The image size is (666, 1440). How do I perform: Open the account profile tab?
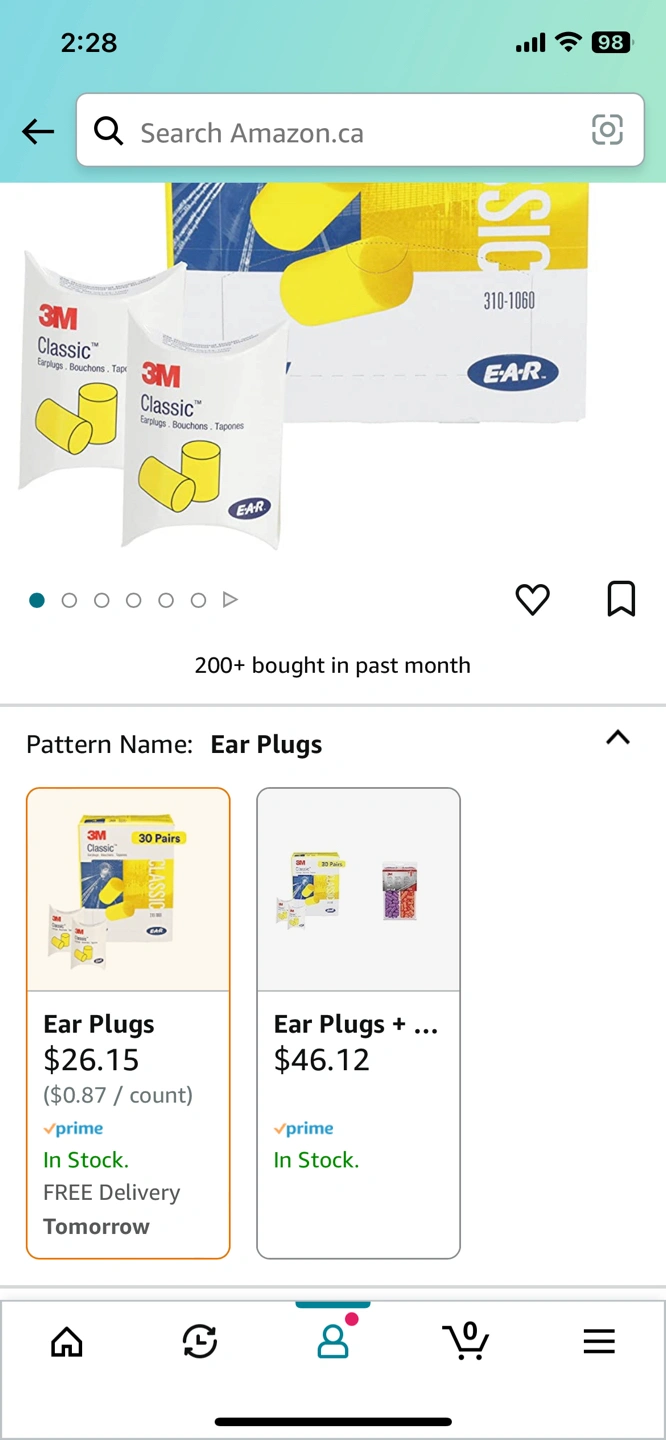tap(333, 1342)
